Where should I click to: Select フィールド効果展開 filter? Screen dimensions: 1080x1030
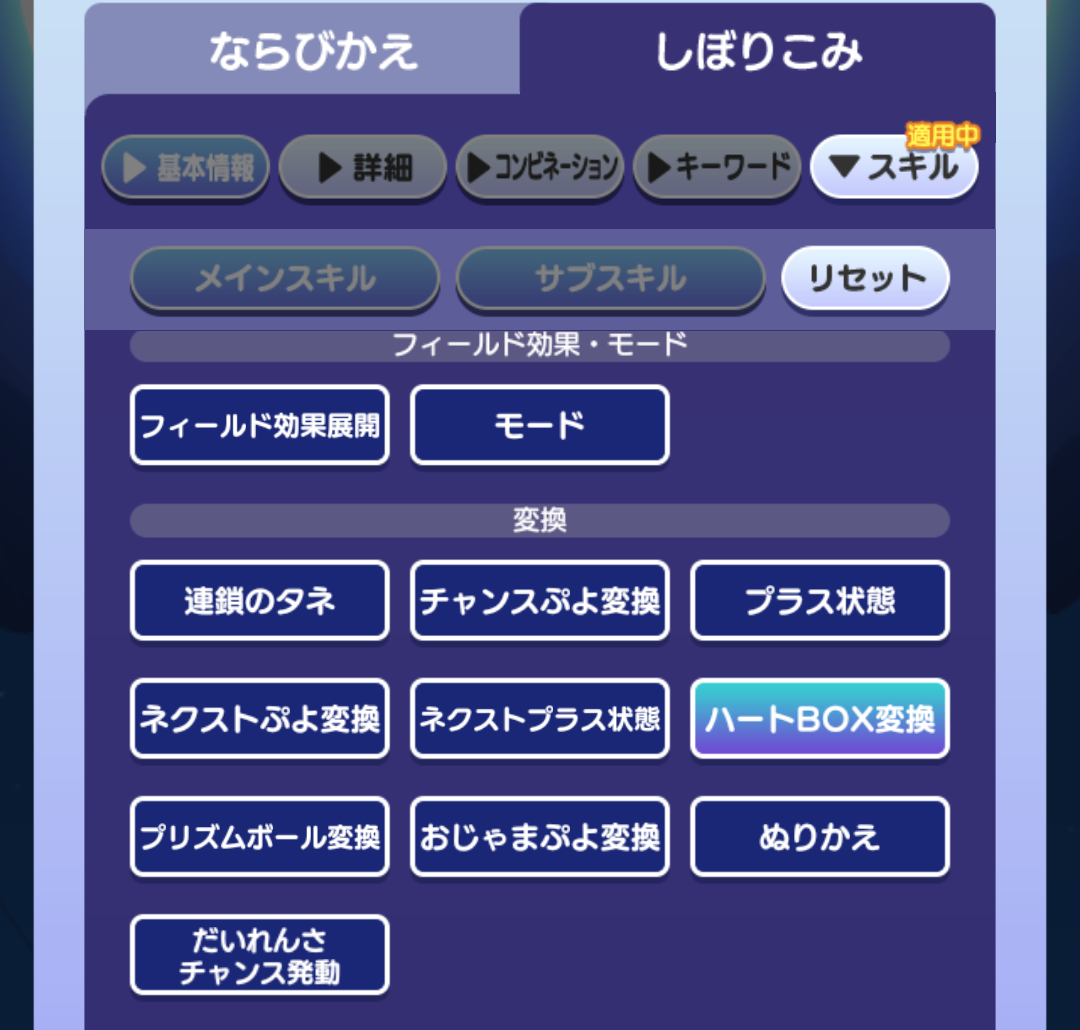click(260, 425)
